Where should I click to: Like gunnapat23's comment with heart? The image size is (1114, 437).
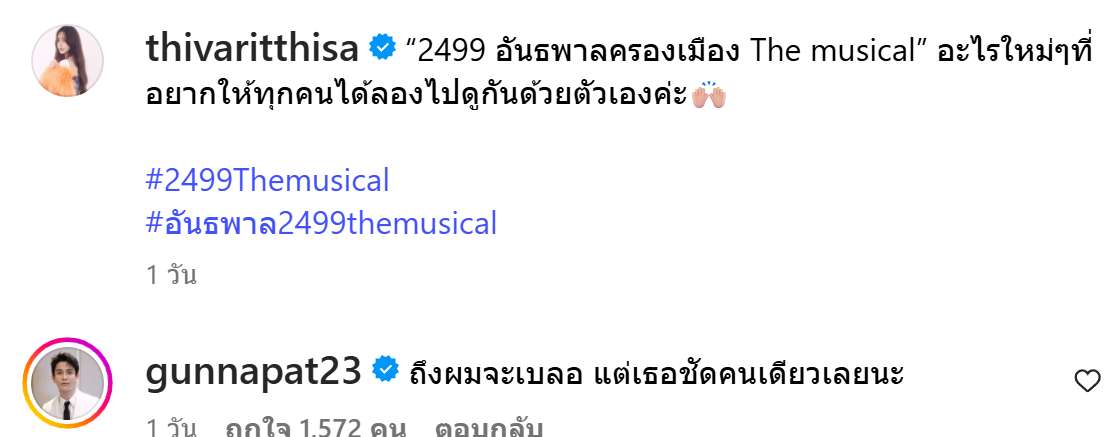1086,381
